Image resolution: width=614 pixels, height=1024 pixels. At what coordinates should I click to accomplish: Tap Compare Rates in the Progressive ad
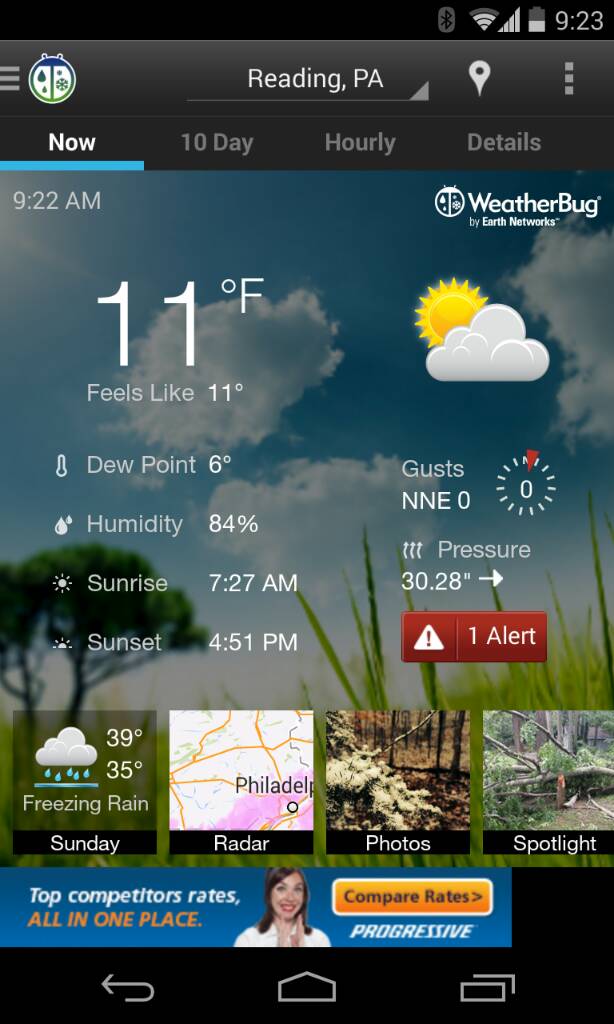pos(412,896)
